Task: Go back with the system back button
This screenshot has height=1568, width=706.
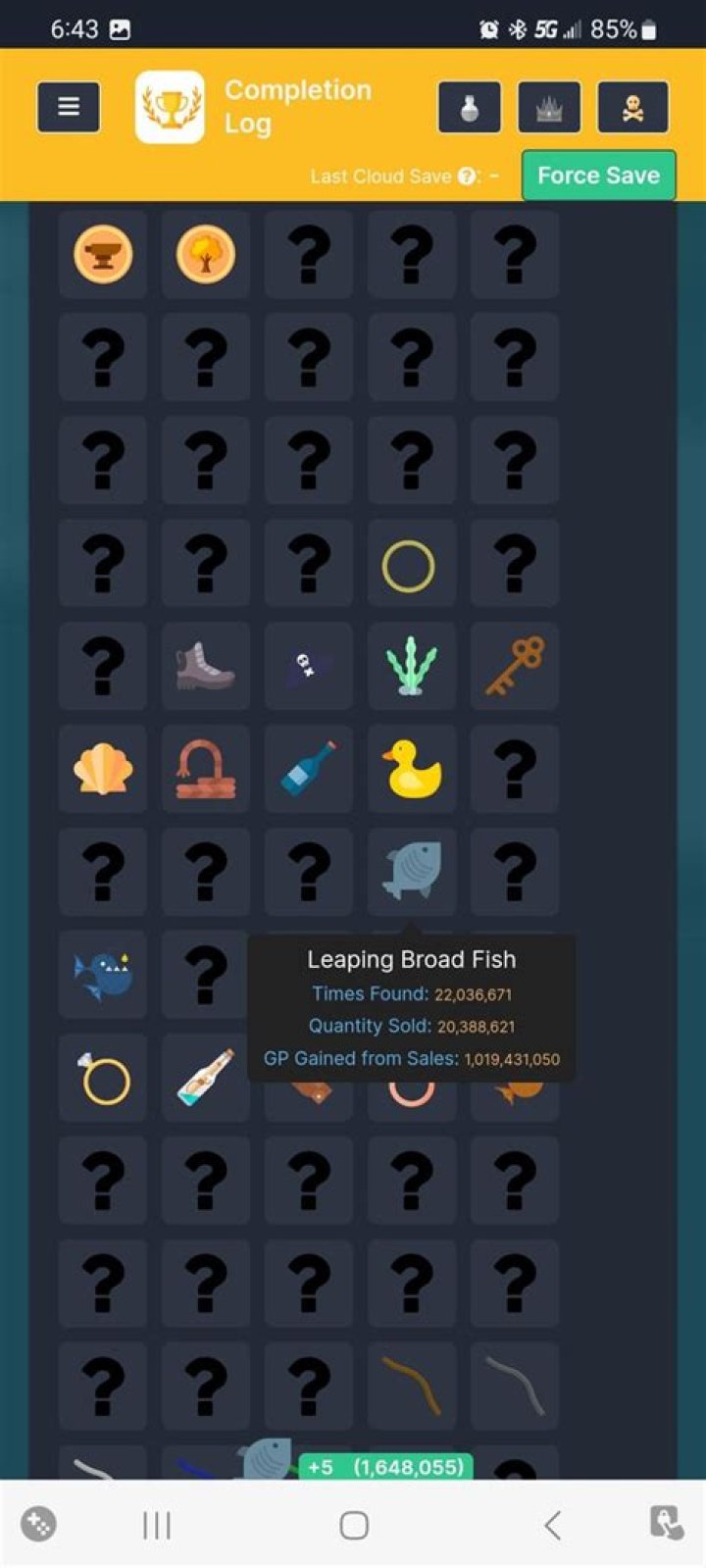Action: click(552, 1525)
